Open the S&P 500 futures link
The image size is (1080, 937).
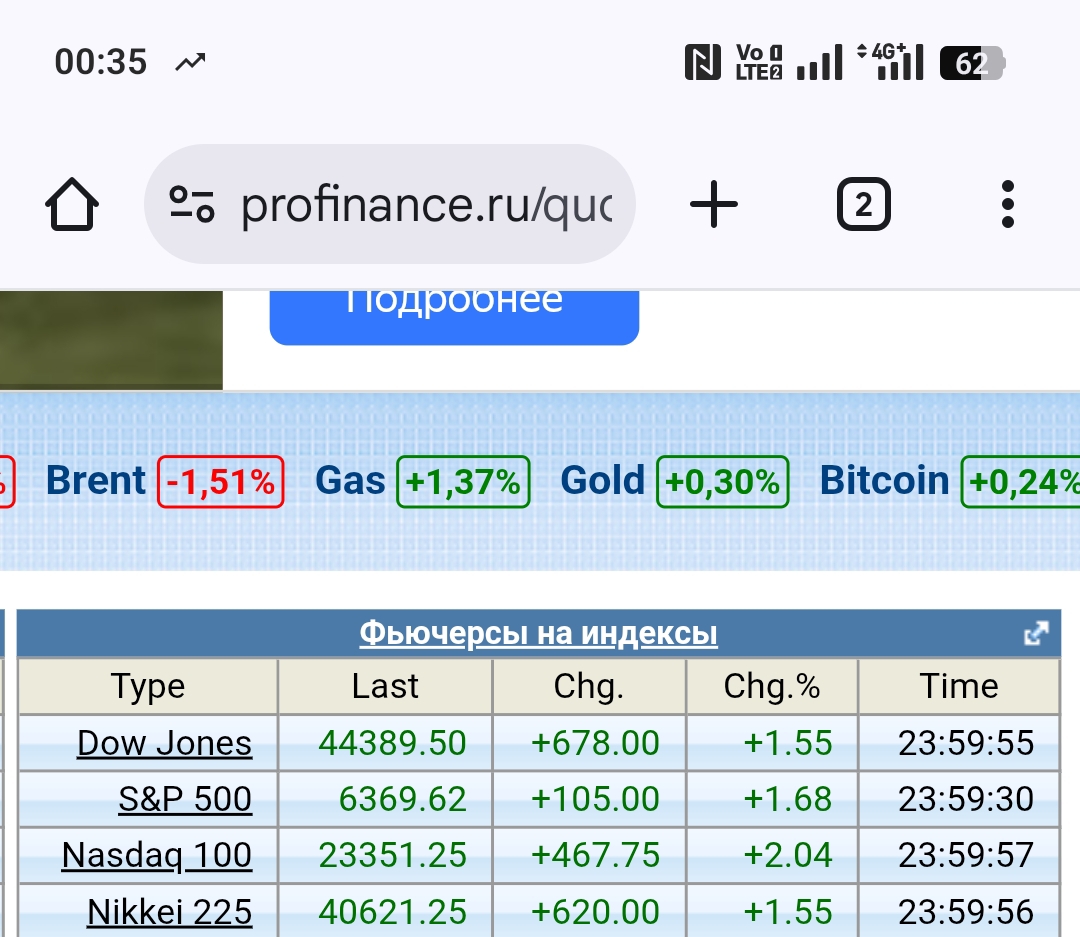tap(185, 799)
